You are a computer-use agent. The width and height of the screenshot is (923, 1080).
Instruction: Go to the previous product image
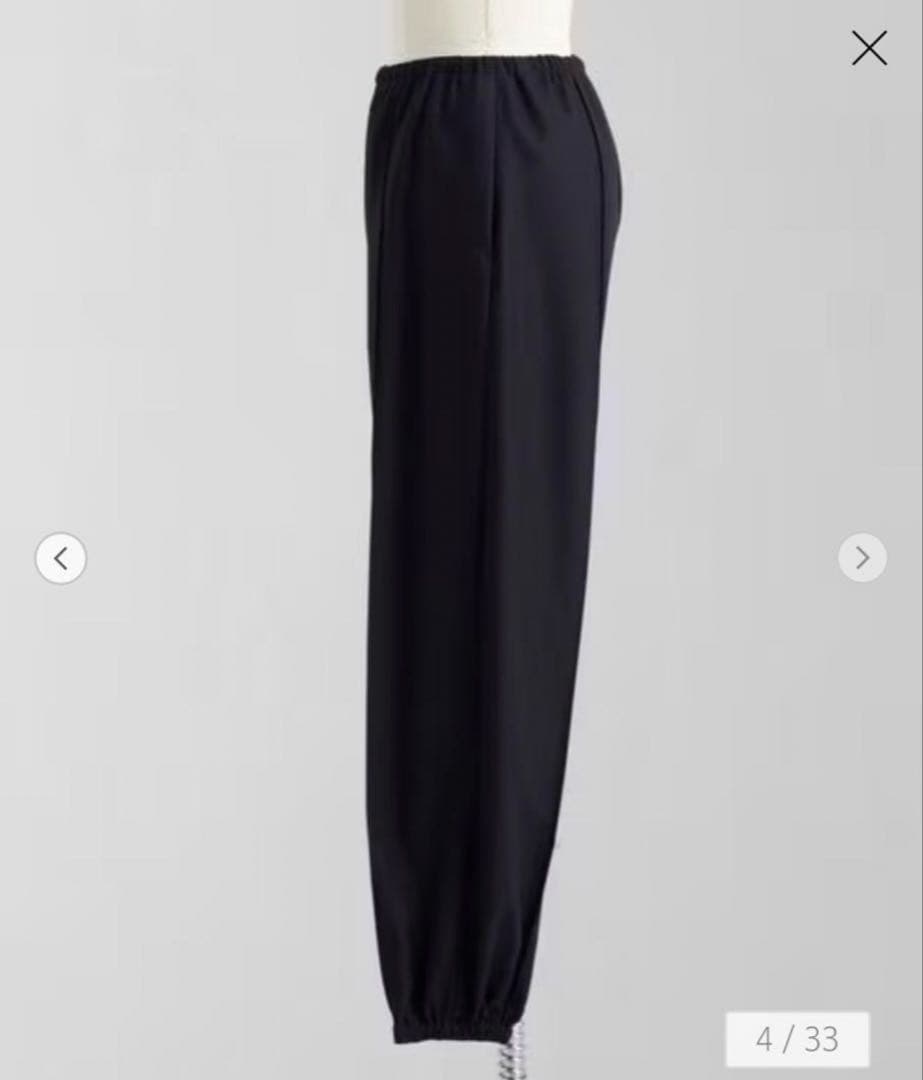coord(61,558)
